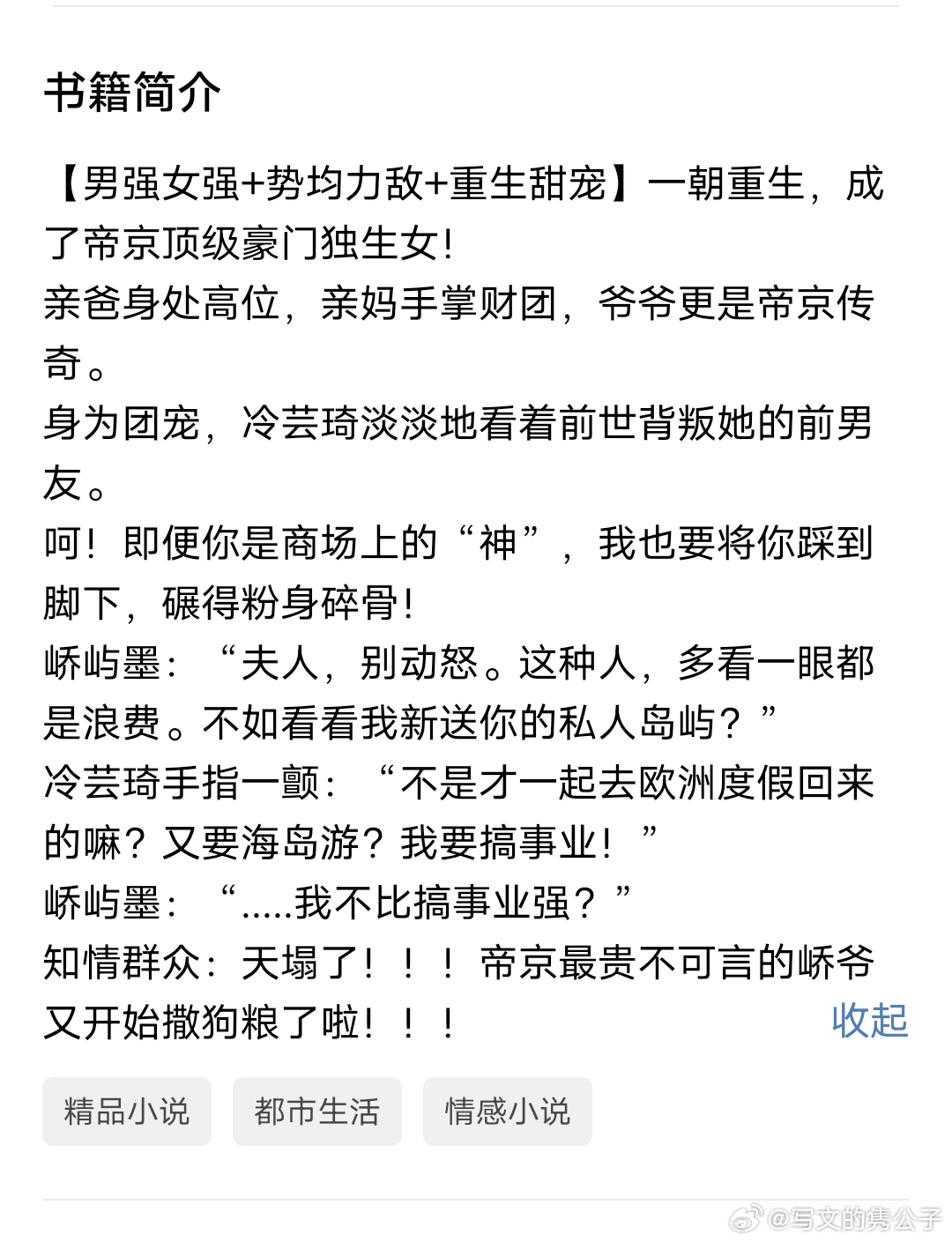The width and height of the screenshot is (952, 1242).
Task: Select the 都市生活 tag chip
Action: 316,1112
